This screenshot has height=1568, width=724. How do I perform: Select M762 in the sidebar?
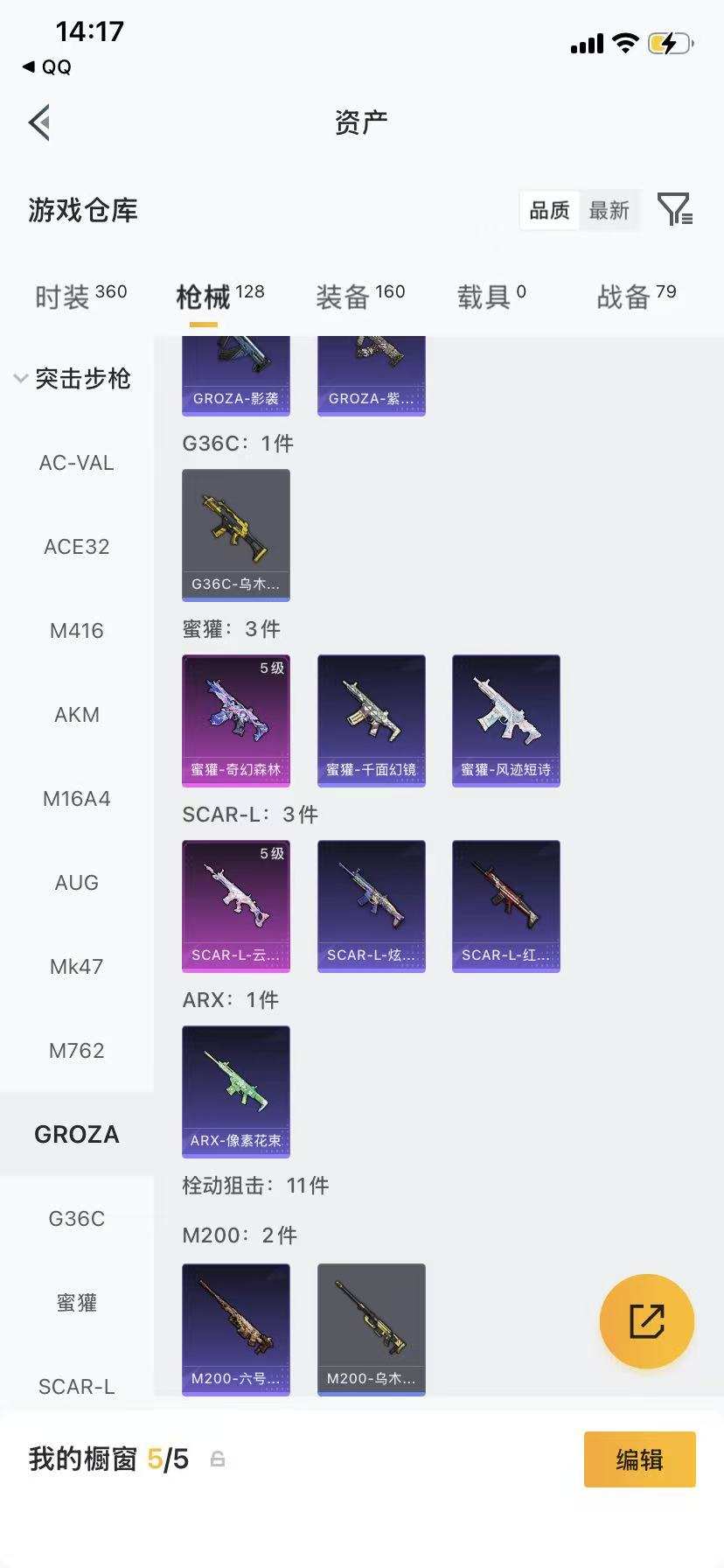click(77, 1050)
